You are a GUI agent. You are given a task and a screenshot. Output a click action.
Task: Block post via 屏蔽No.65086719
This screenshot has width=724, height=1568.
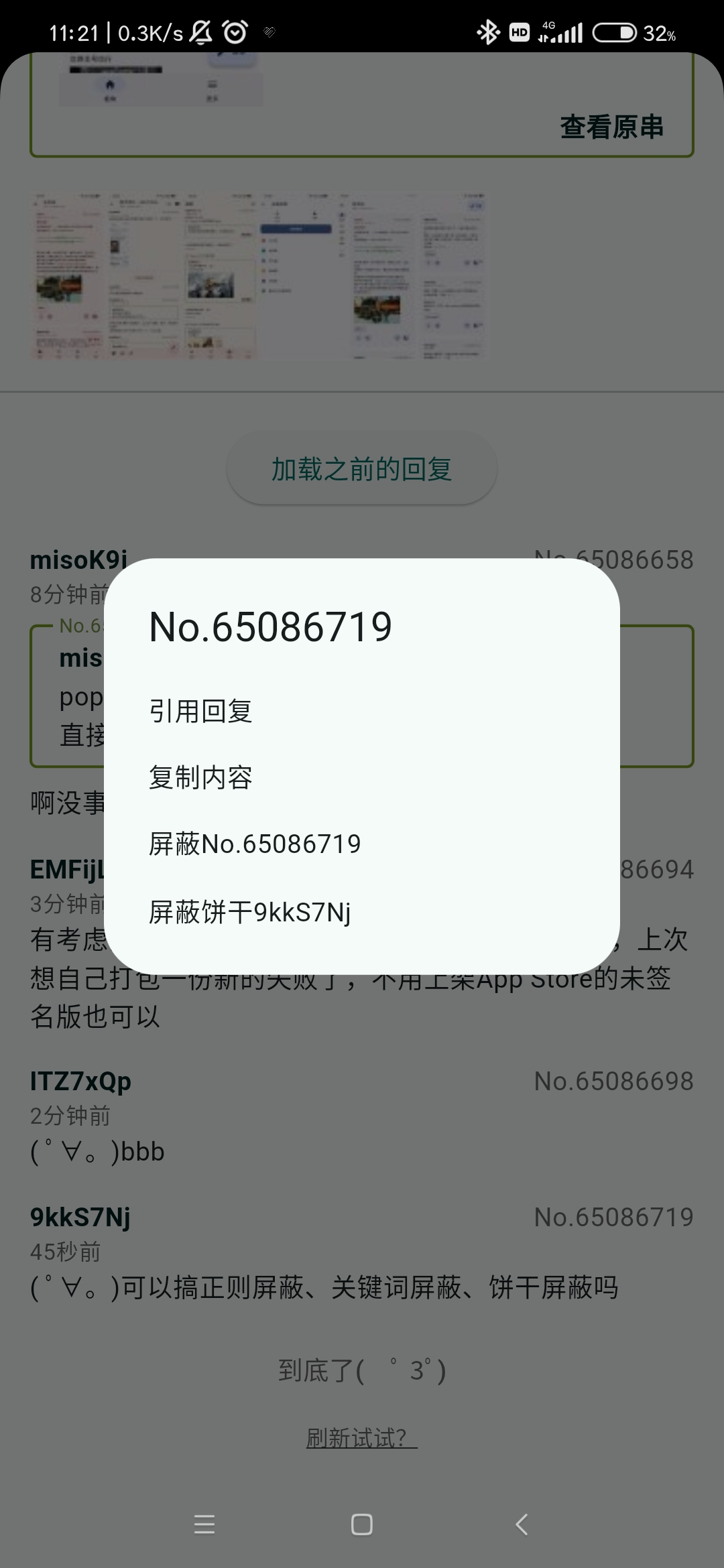point(361,844)
